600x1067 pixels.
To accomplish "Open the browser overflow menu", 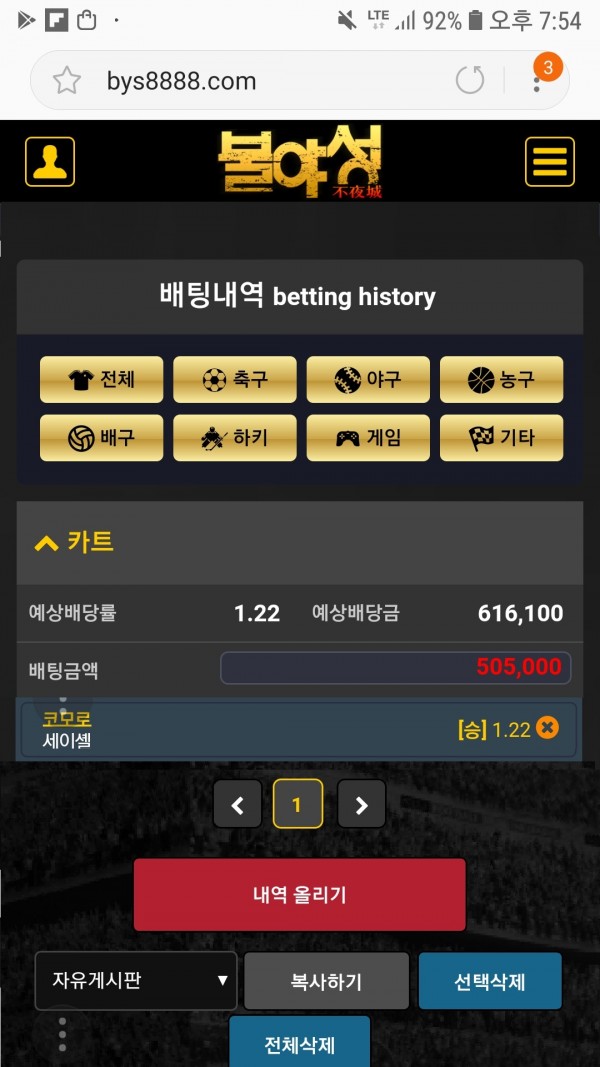I will 537,82.
